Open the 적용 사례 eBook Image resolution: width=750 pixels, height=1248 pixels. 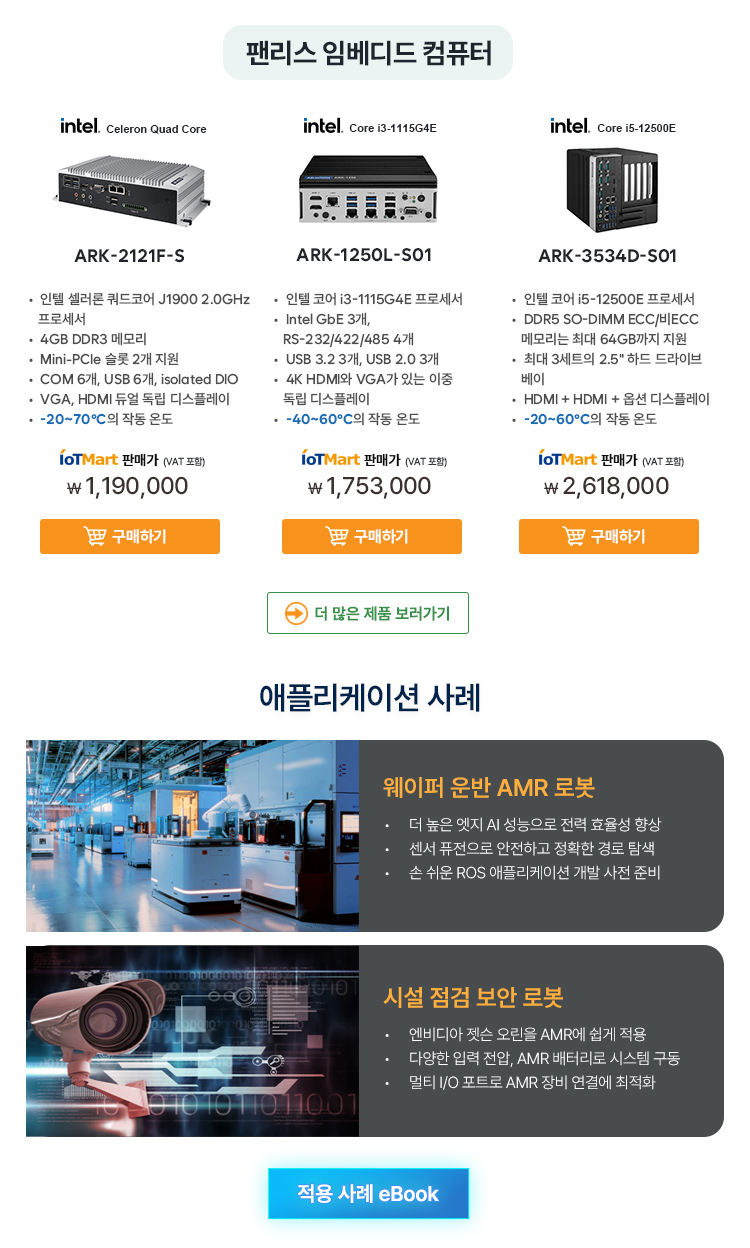(x=368, y=1194)
